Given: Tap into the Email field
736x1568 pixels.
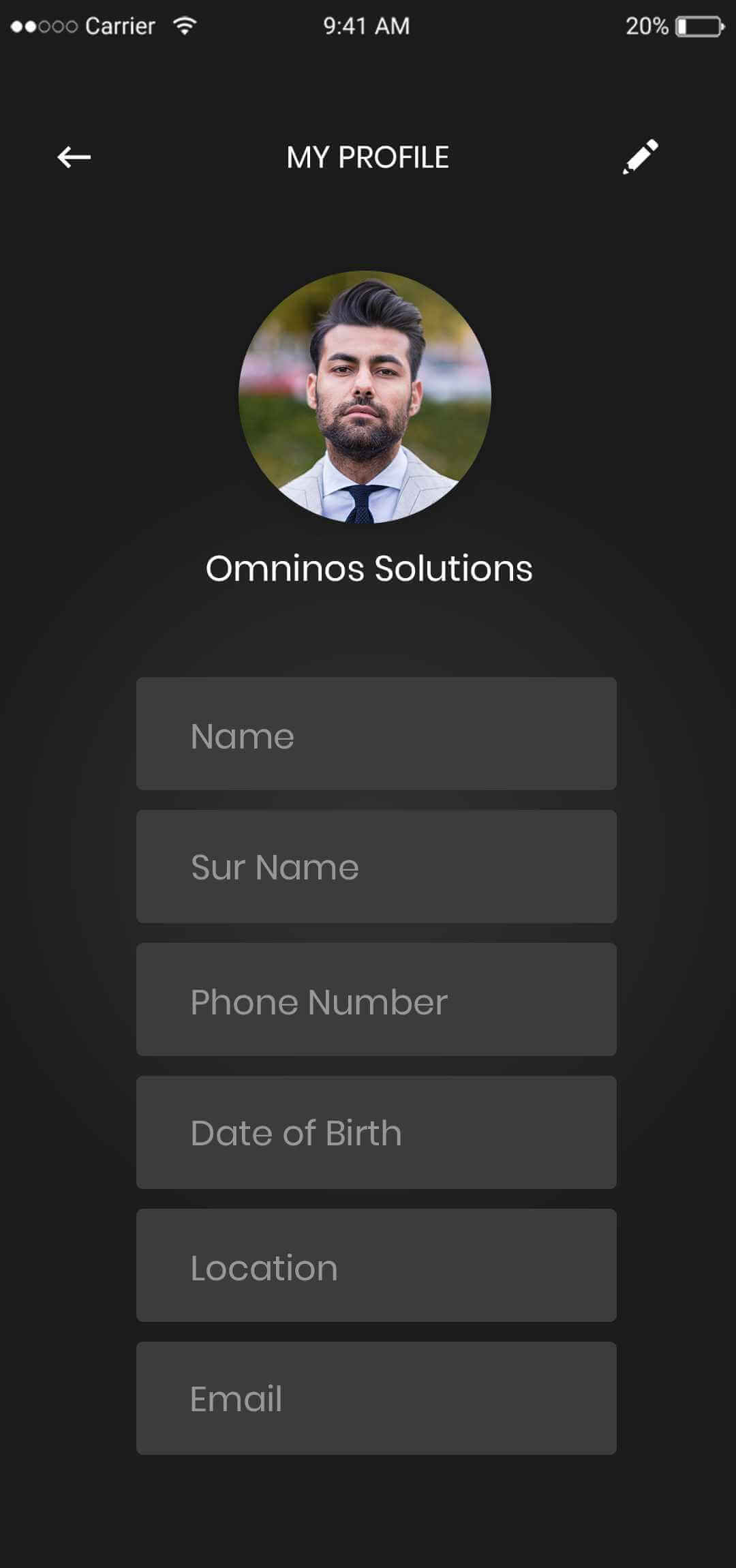Looking at the screenshot, I should point(376,1398).
